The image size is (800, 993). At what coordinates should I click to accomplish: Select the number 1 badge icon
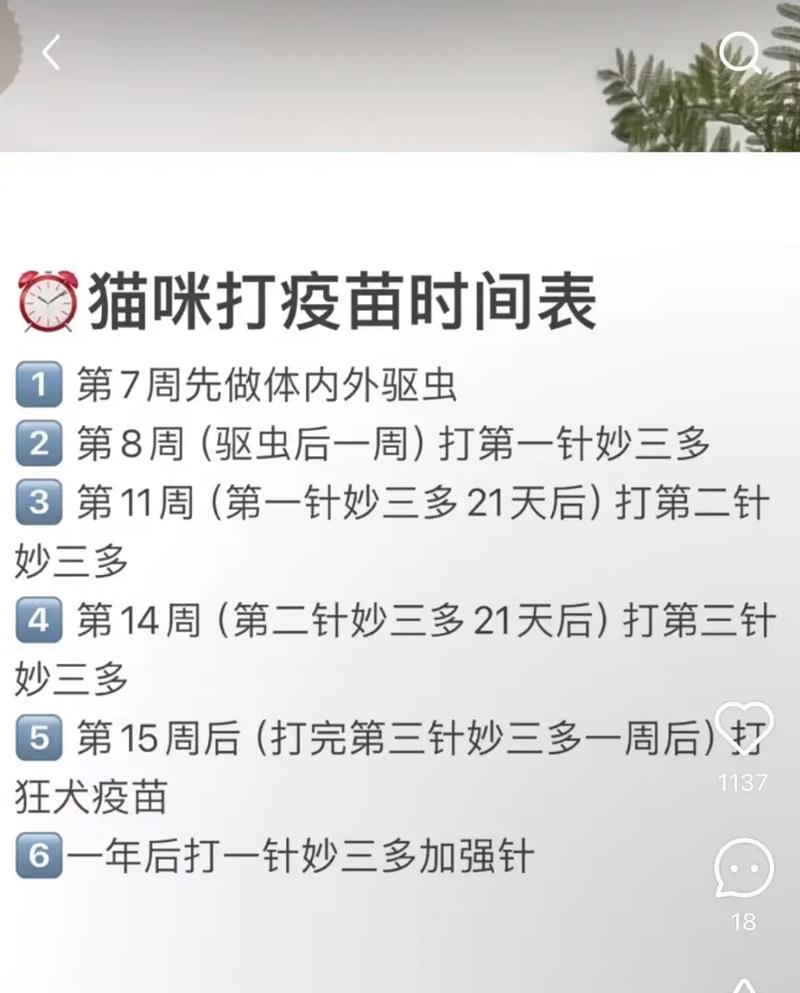point(38,381)
